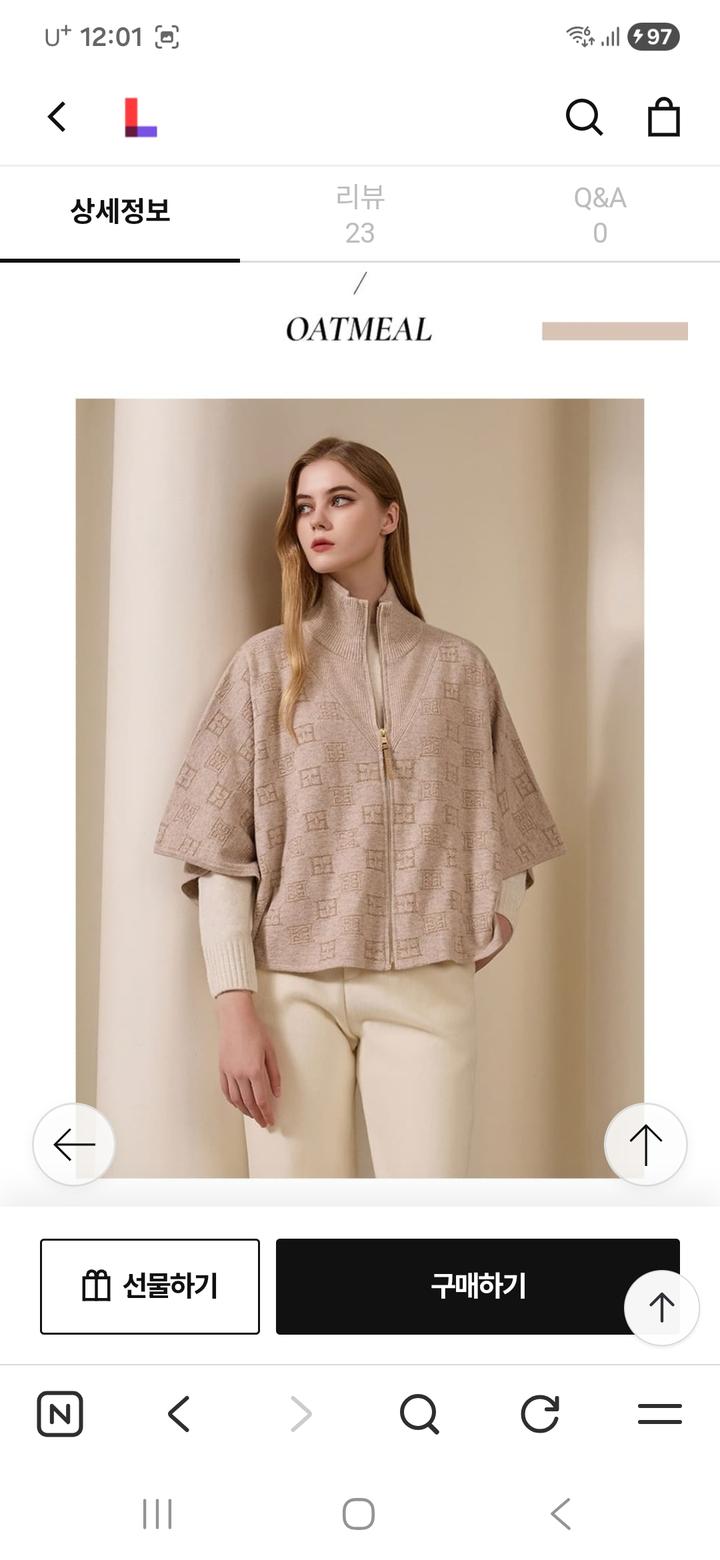Open the browser hamburger menu
Screen dimensions: 720x1560
point(660,1414)
